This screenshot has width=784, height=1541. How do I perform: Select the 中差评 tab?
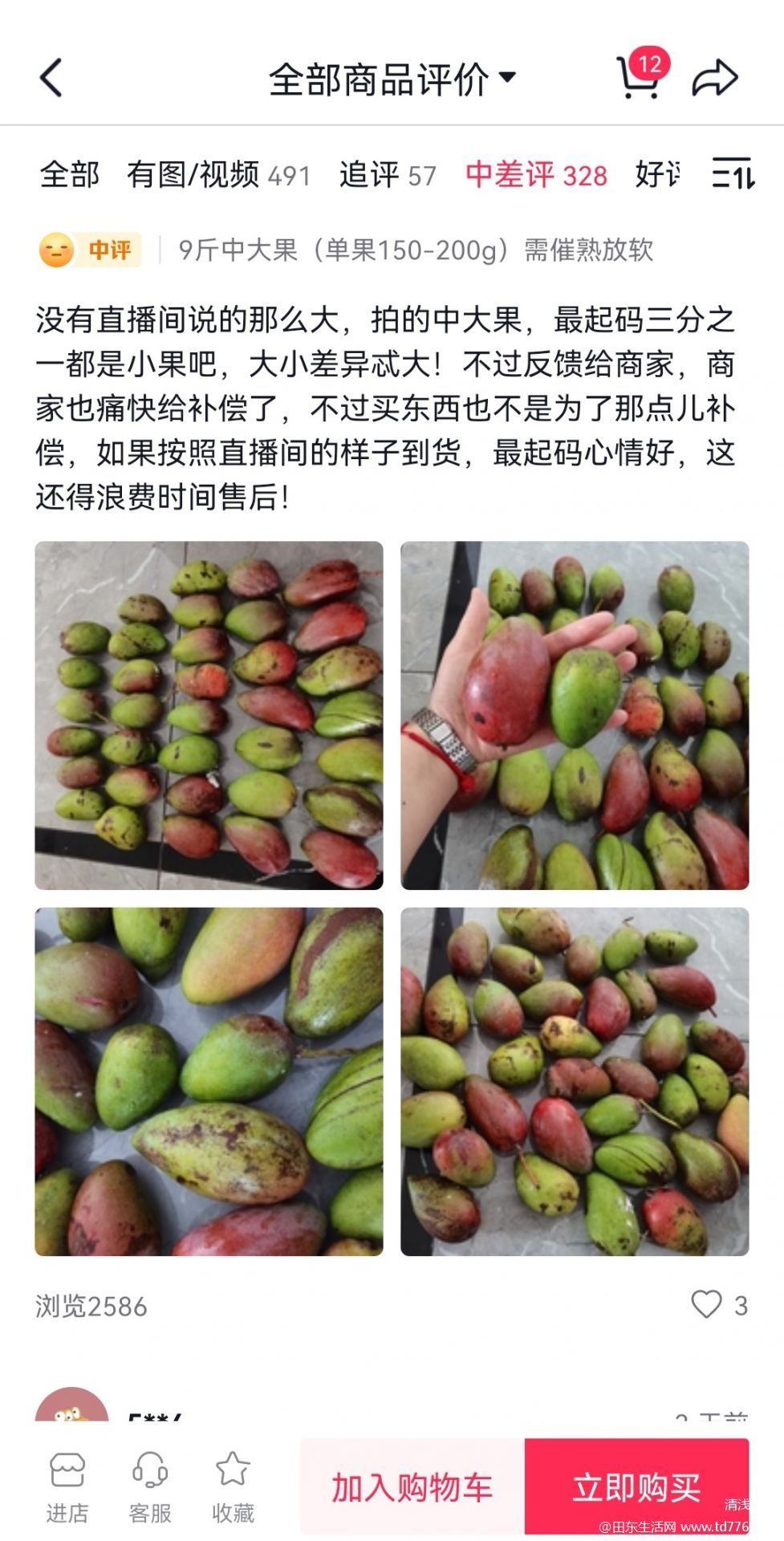536,174
